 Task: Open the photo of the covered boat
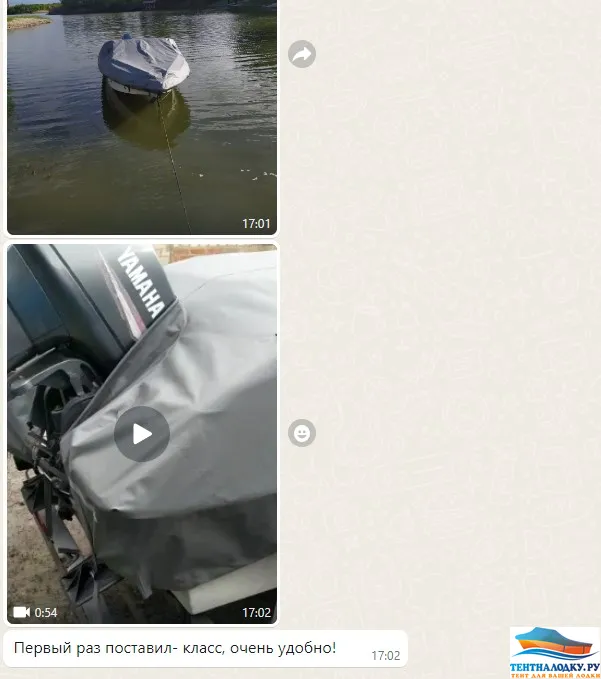pos(142,115)
